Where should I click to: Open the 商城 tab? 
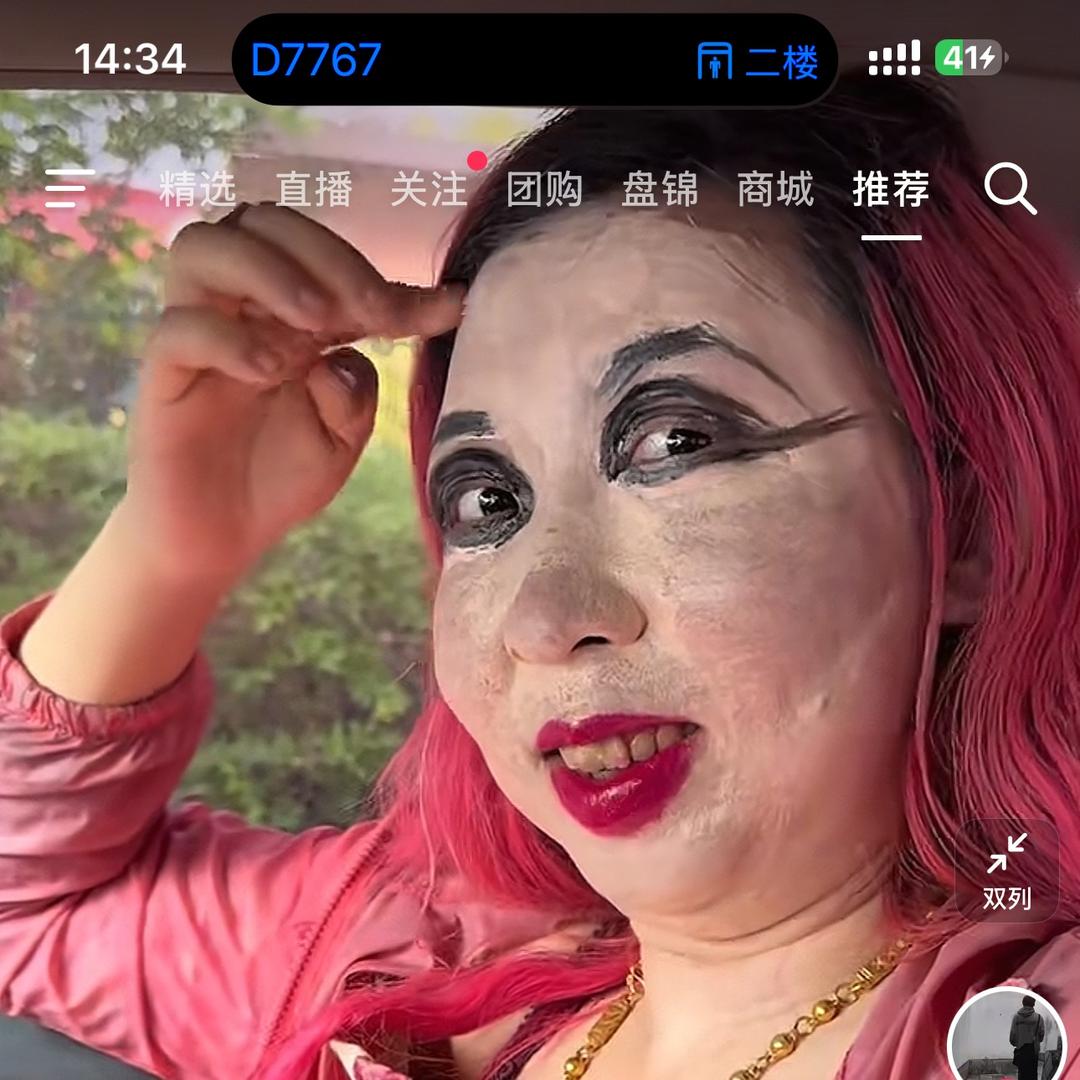click(x=775, y=189)
